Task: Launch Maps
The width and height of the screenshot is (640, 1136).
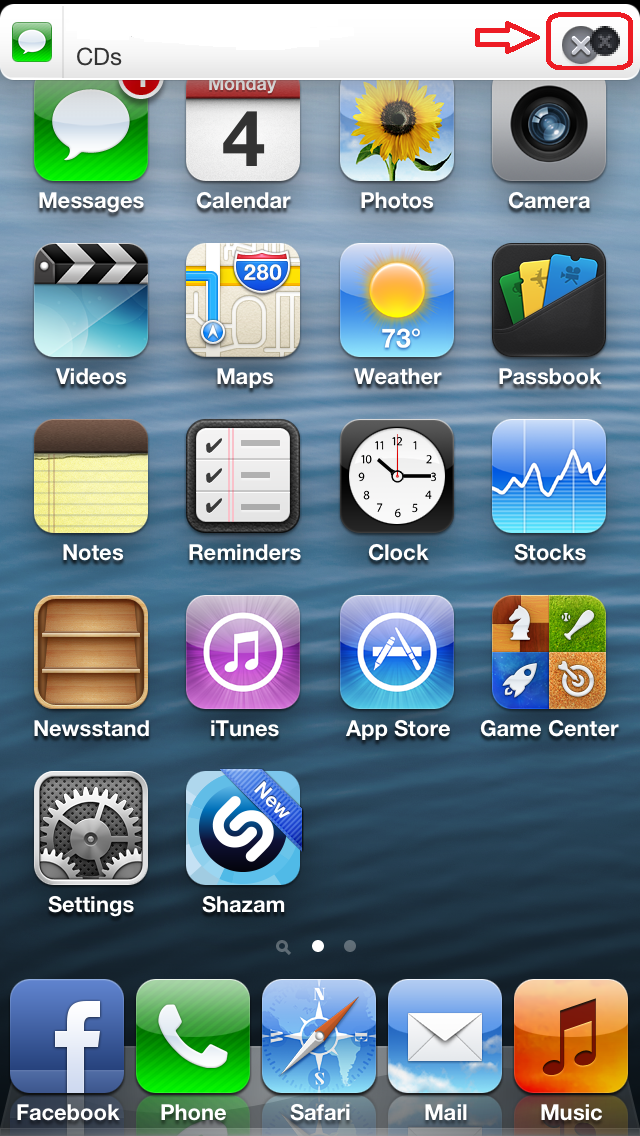Action: 243,300
